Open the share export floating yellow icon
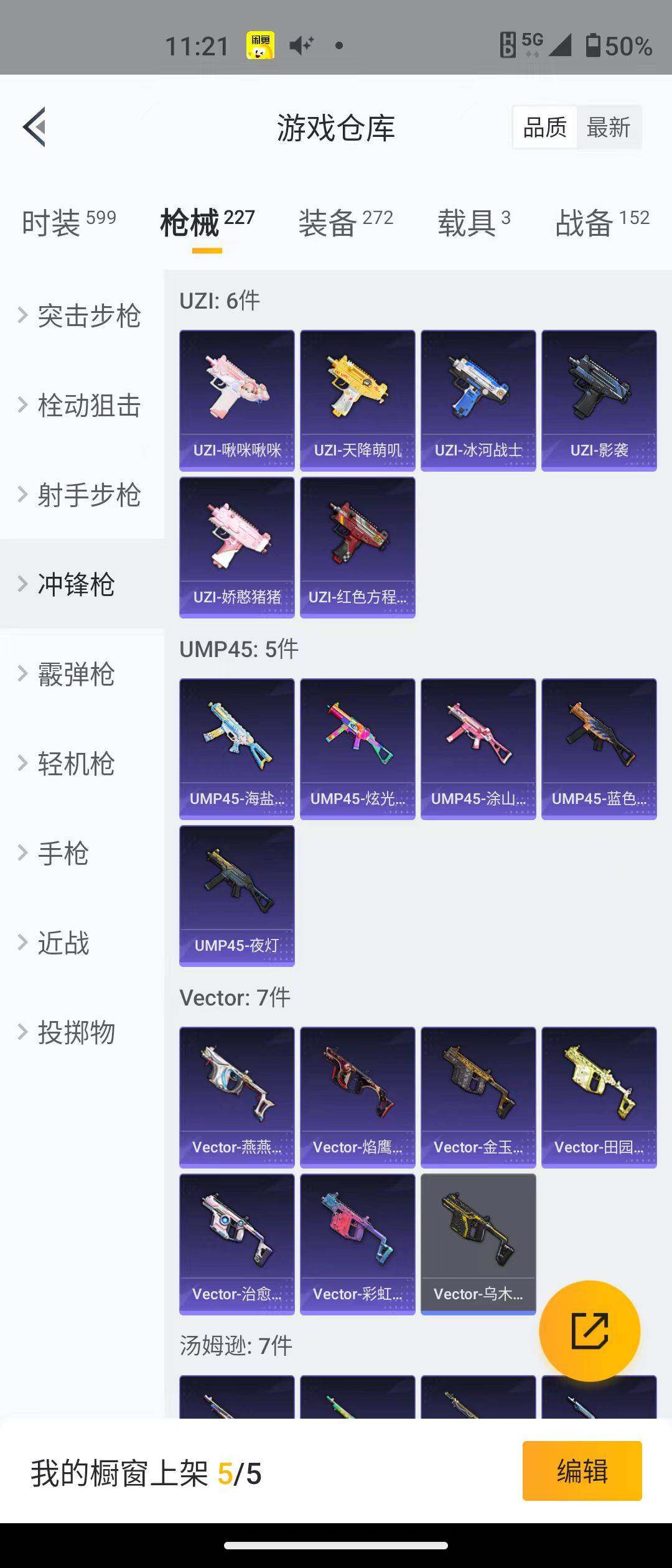Viewport: 672px width, 1568px height. pyautogui.click(x=590, y=1330)
